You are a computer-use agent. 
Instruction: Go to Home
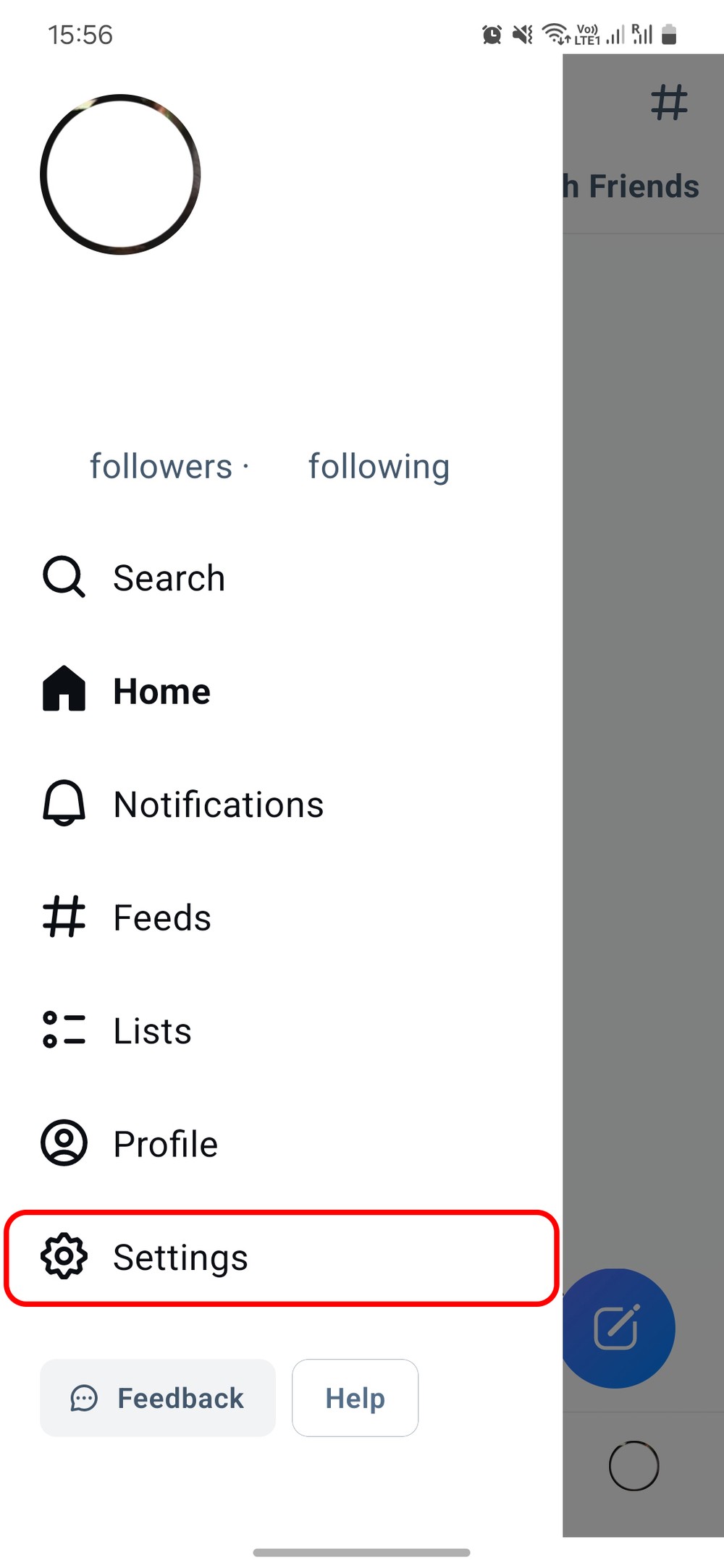(161, 691)
